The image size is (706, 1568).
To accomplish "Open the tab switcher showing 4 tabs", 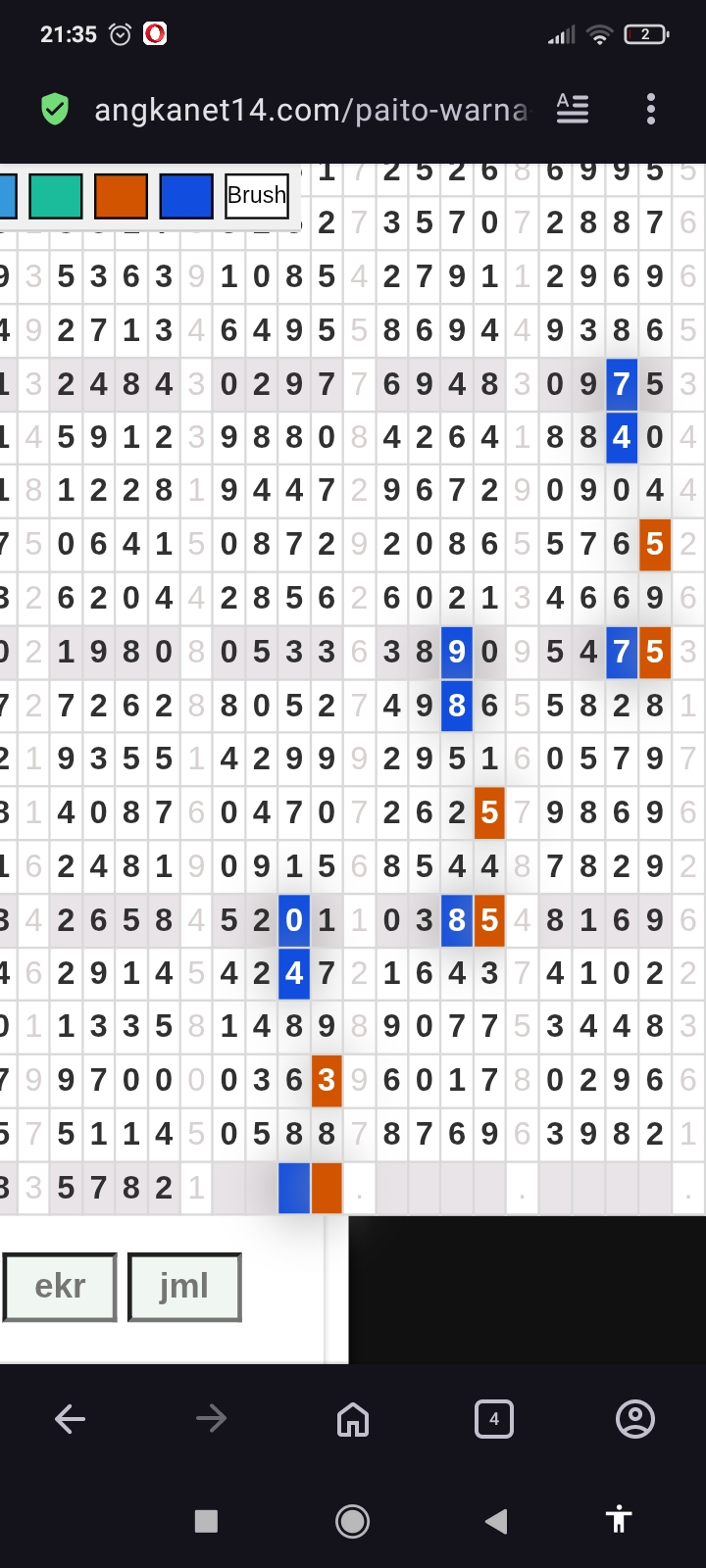I will click(x=494, y=1418).
